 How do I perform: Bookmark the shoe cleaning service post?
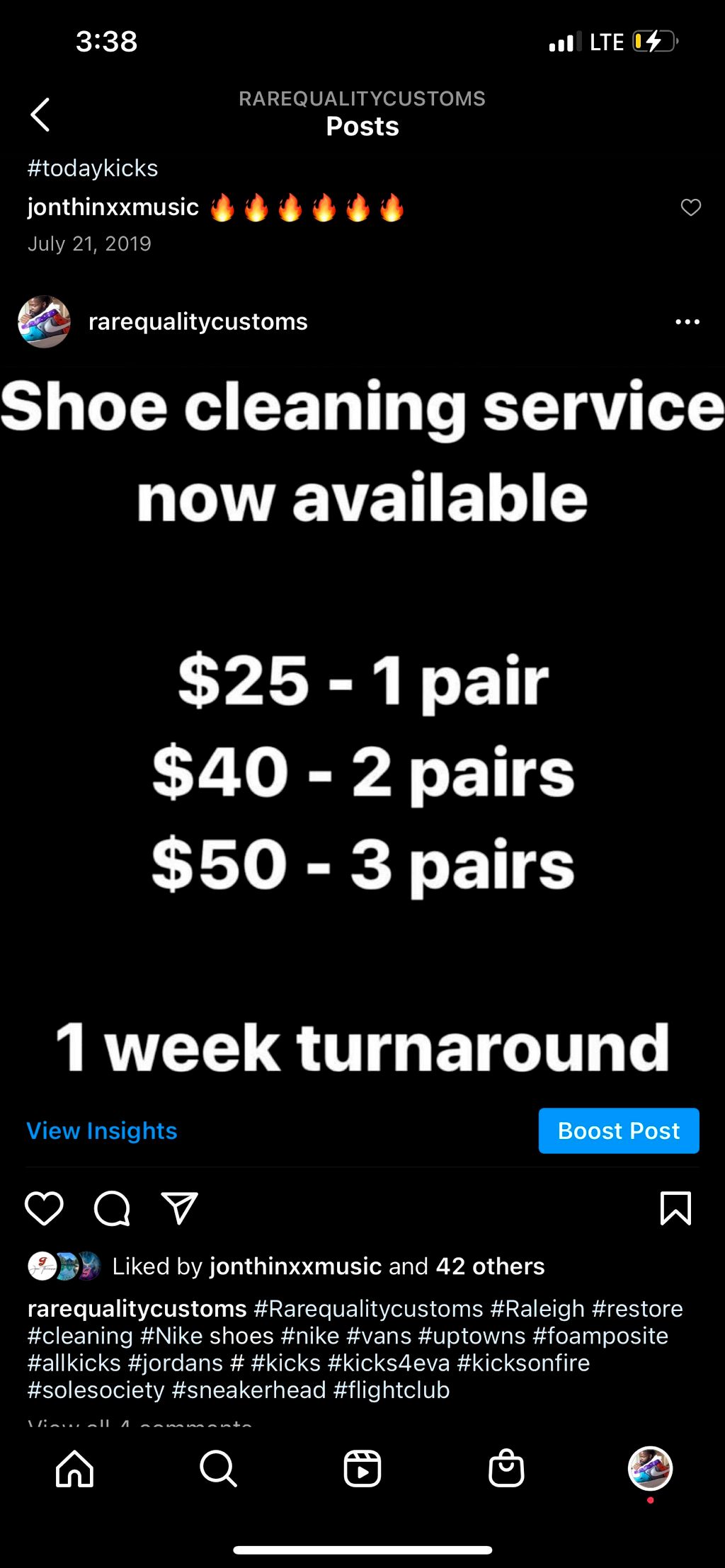[675, 1208]
